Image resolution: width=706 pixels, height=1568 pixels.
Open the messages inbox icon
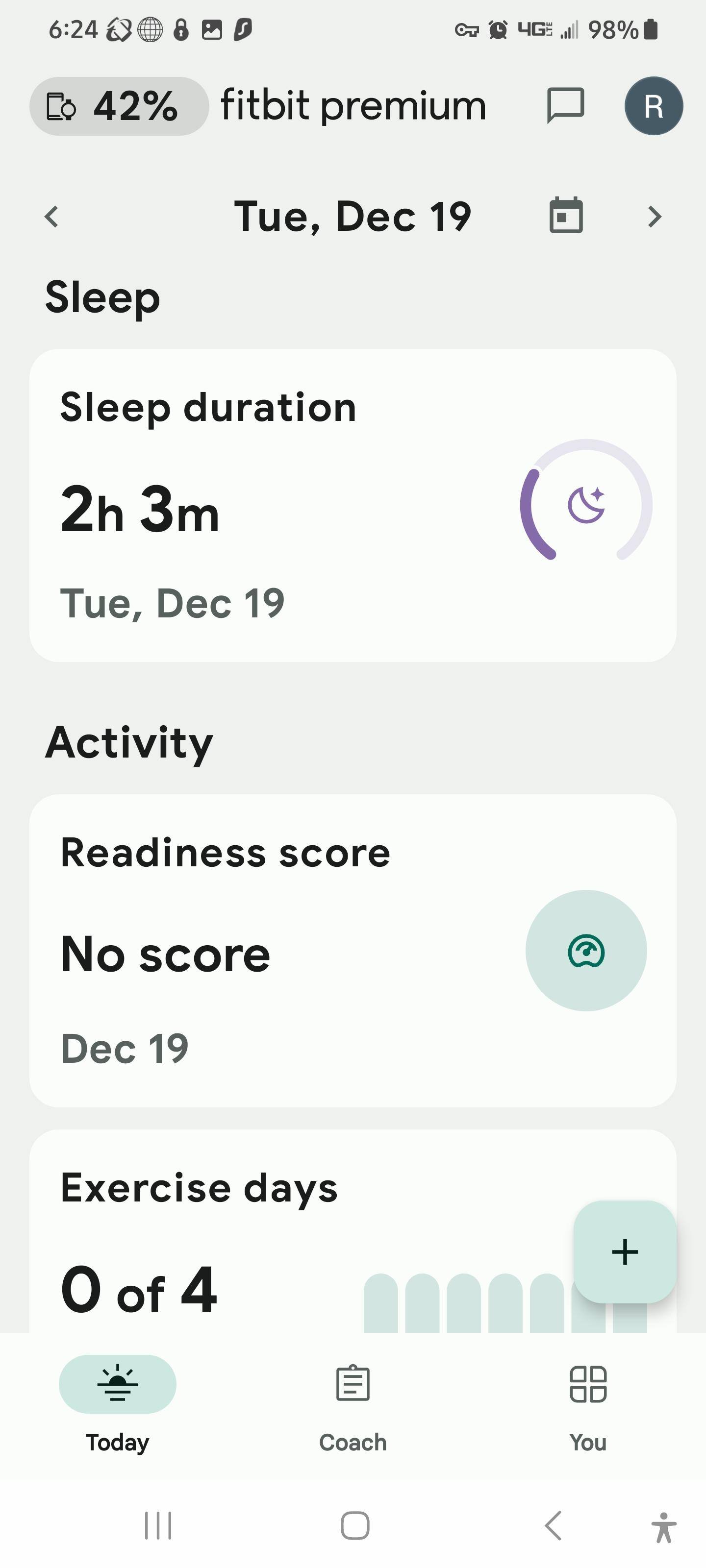click(565, 106)
